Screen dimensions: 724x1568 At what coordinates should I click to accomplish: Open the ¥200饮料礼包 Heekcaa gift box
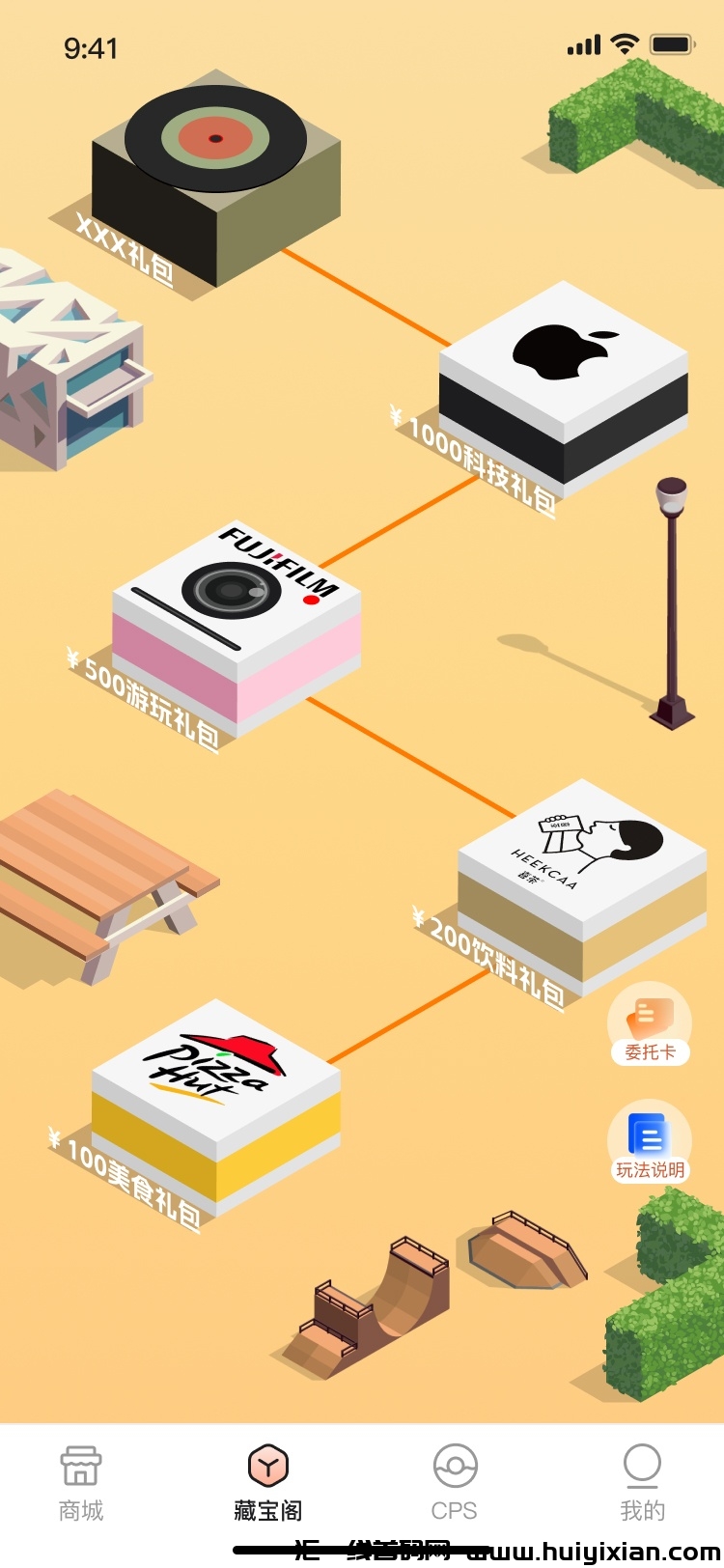[x=582, y=883]
